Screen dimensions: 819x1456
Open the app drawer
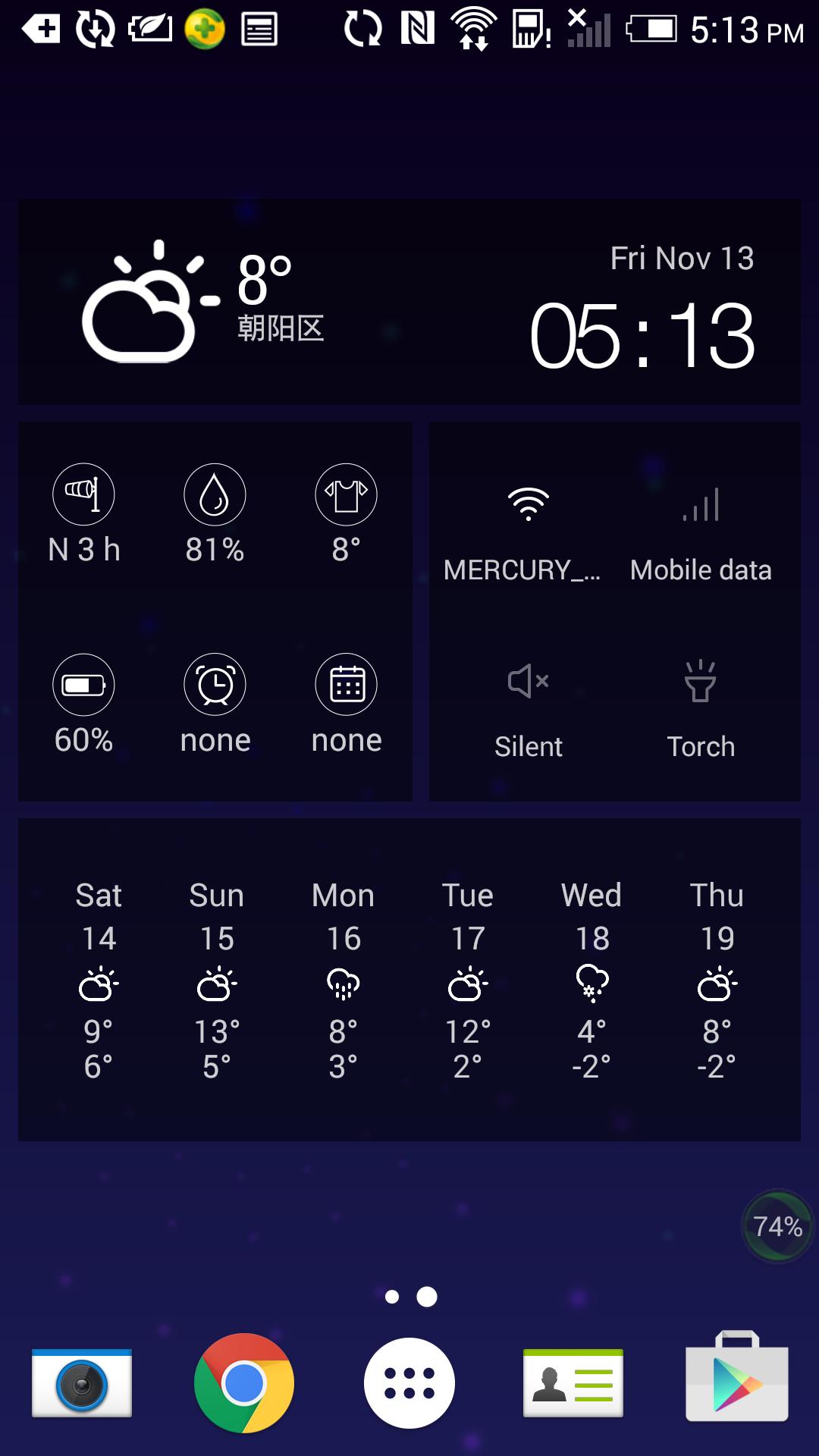point(409,1382)
